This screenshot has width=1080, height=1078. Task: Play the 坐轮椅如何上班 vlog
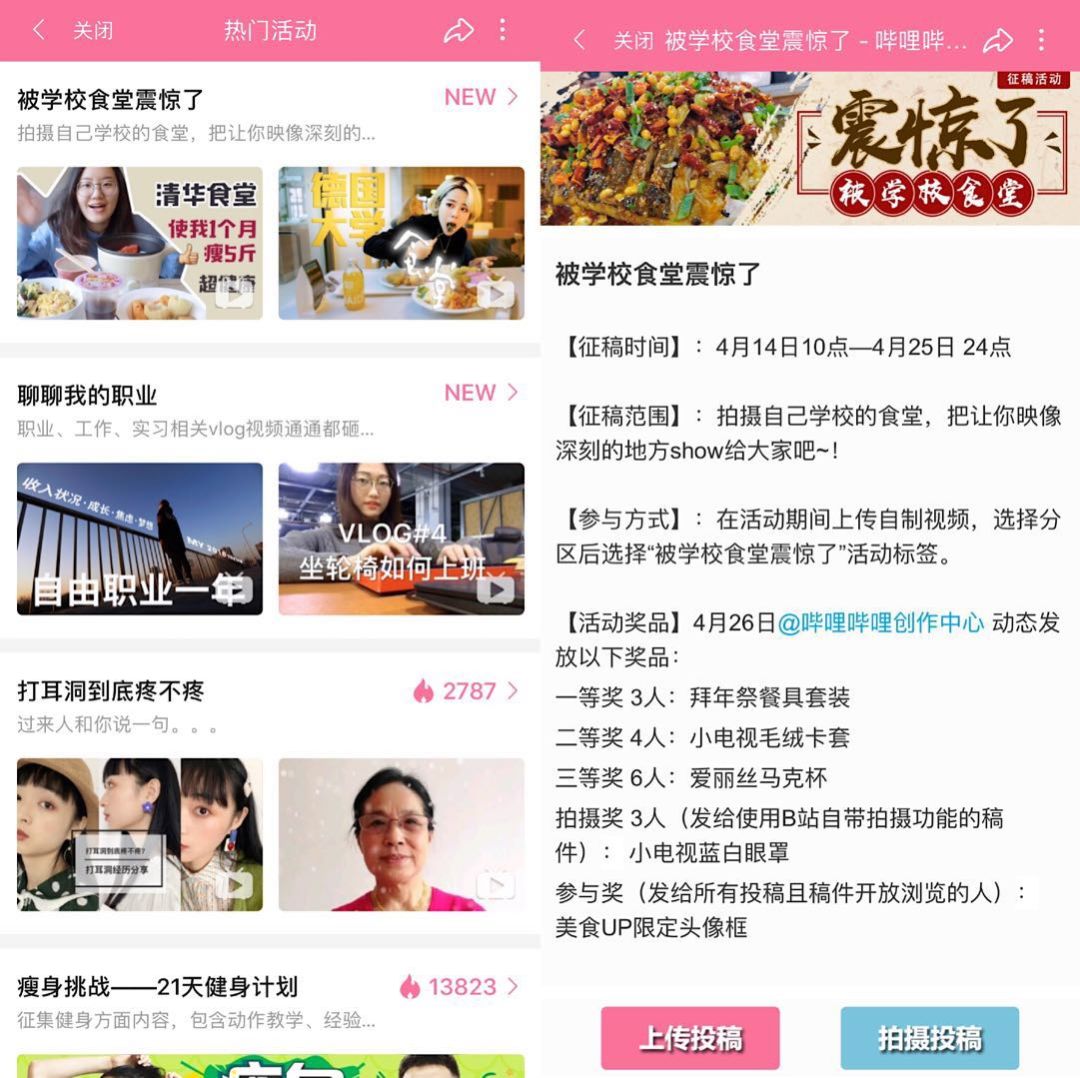coord(401,539)
